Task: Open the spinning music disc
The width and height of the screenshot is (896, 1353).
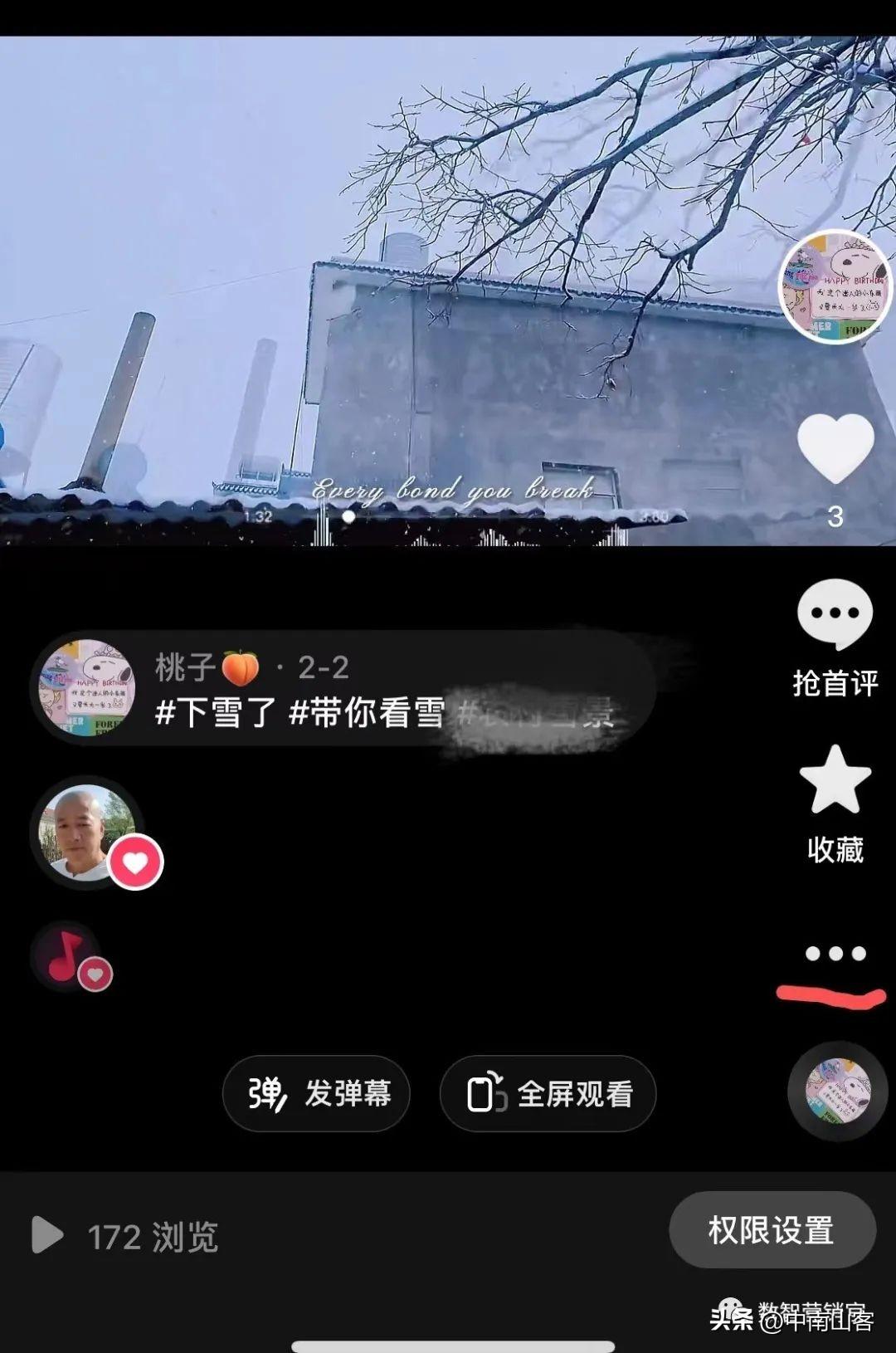Action: click(838, 1091)
